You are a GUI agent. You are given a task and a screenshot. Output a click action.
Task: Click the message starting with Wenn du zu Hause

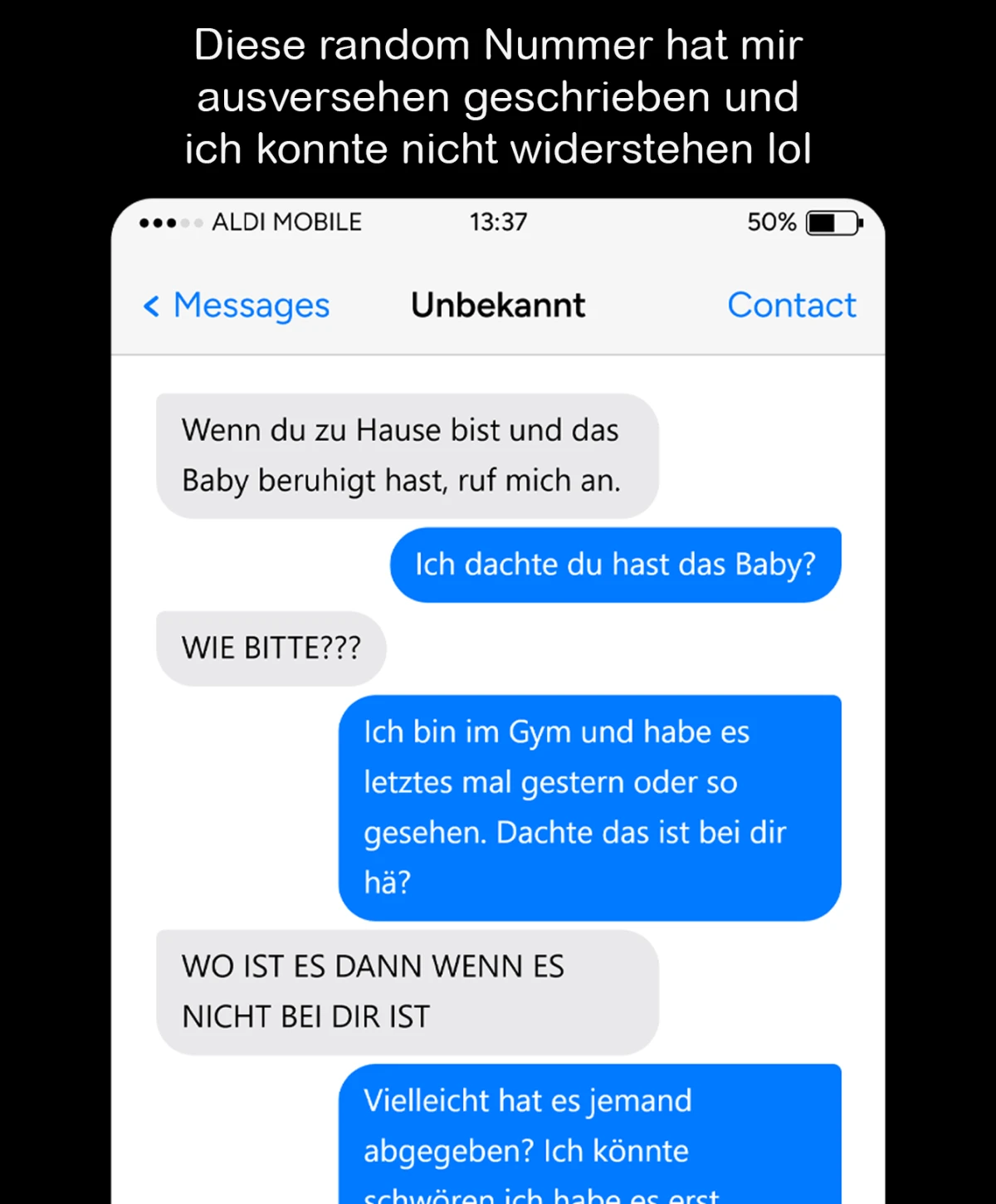pos(406,454)
